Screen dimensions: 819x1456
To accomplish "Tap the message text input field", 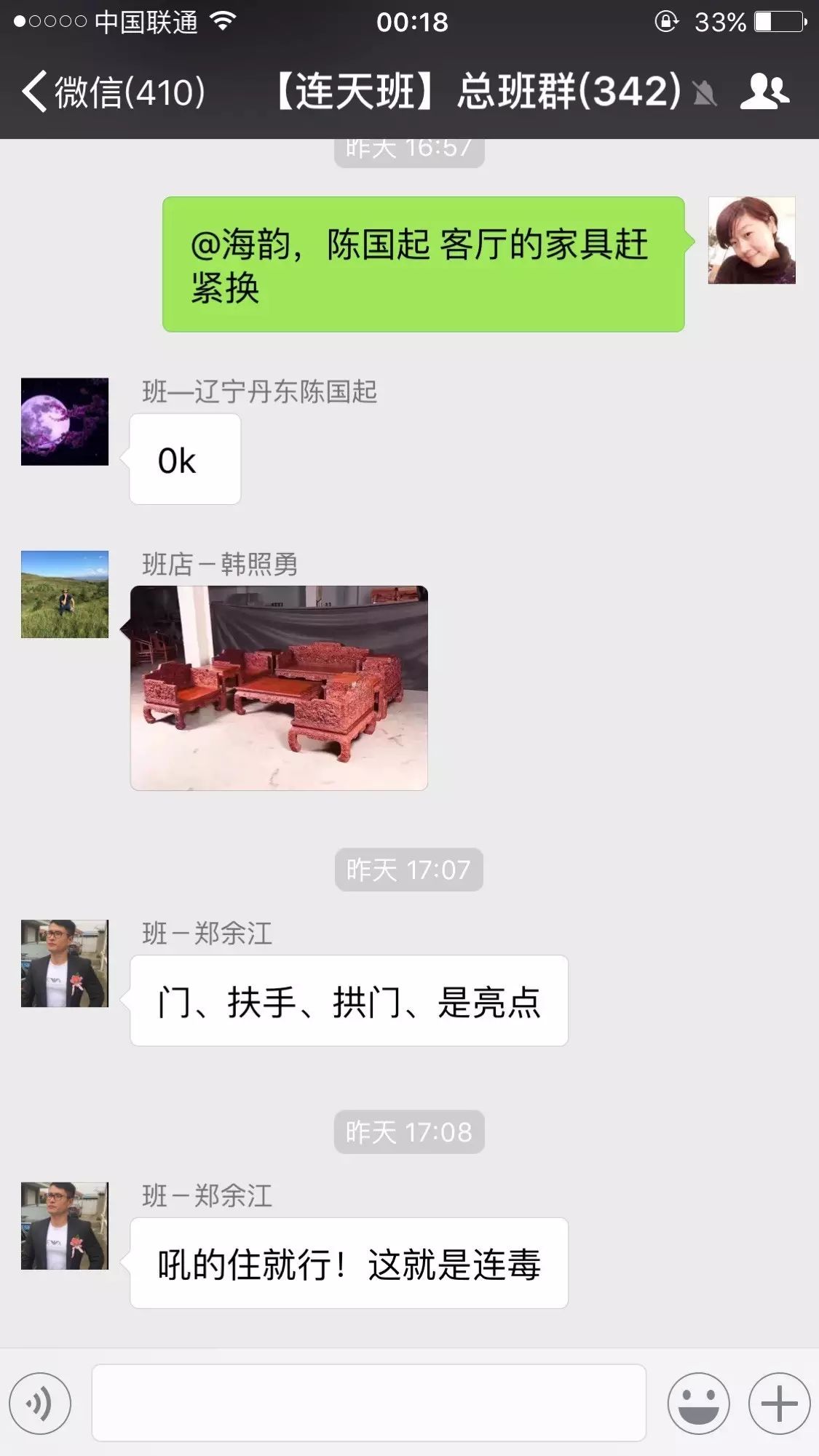I will [368, 1403].
